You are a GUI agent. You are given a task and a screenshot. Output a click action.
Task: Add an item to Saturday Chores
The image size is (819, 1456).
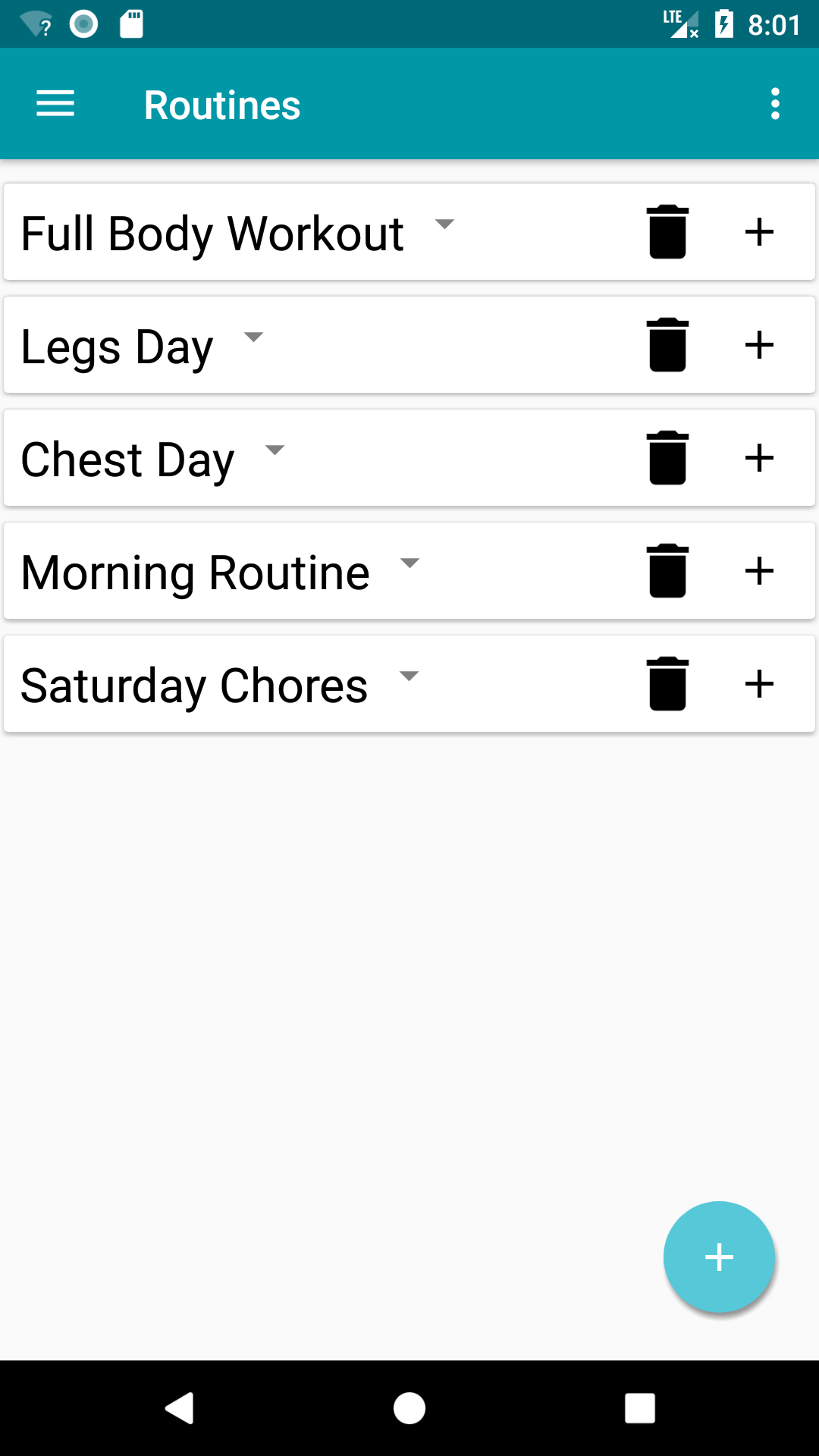pos(759,684)
